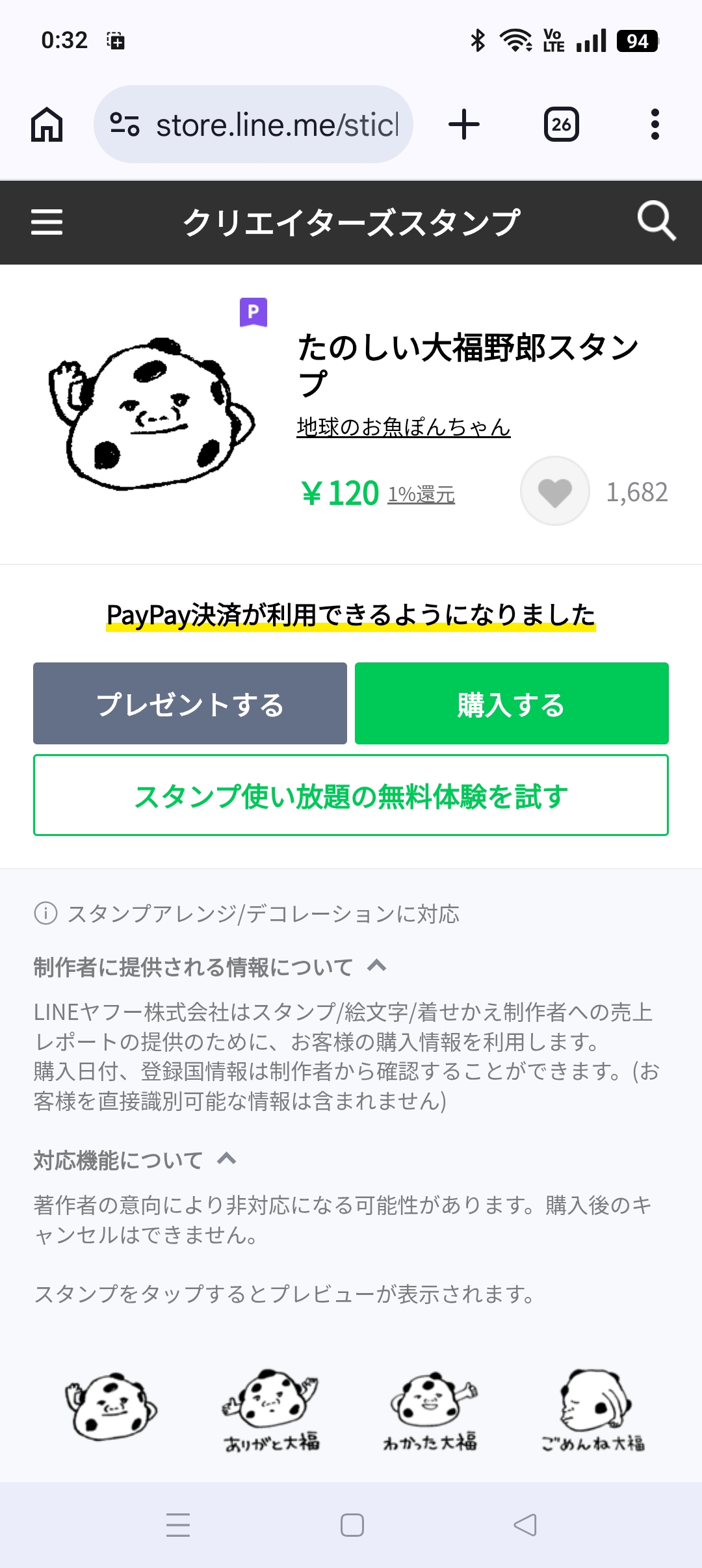The height and width of the screenshot is (1568, 702).
Task: Tap 購入する to buy stickers
Action: tap(512, 703)
